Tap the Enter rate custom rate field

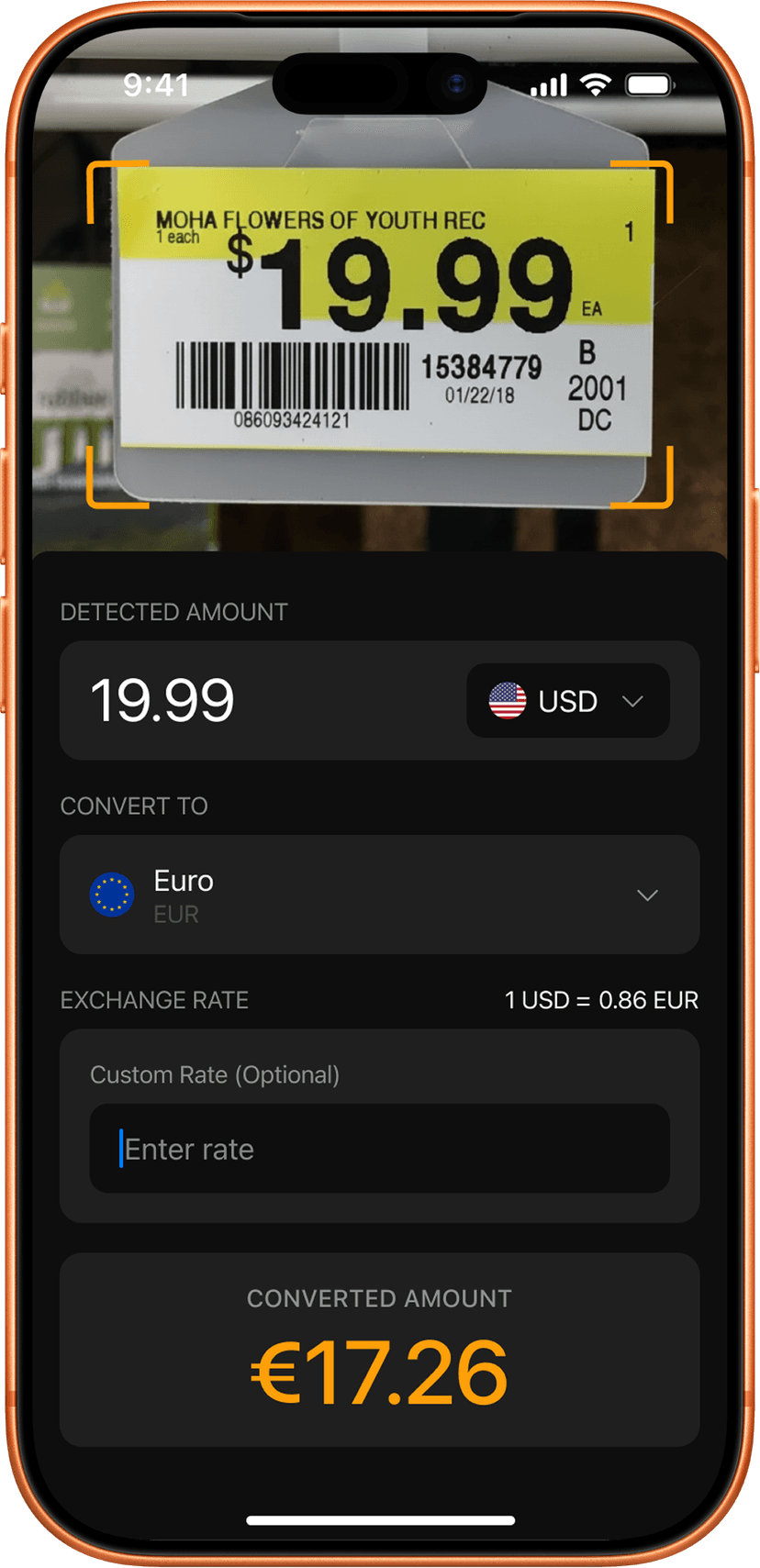379,1149
